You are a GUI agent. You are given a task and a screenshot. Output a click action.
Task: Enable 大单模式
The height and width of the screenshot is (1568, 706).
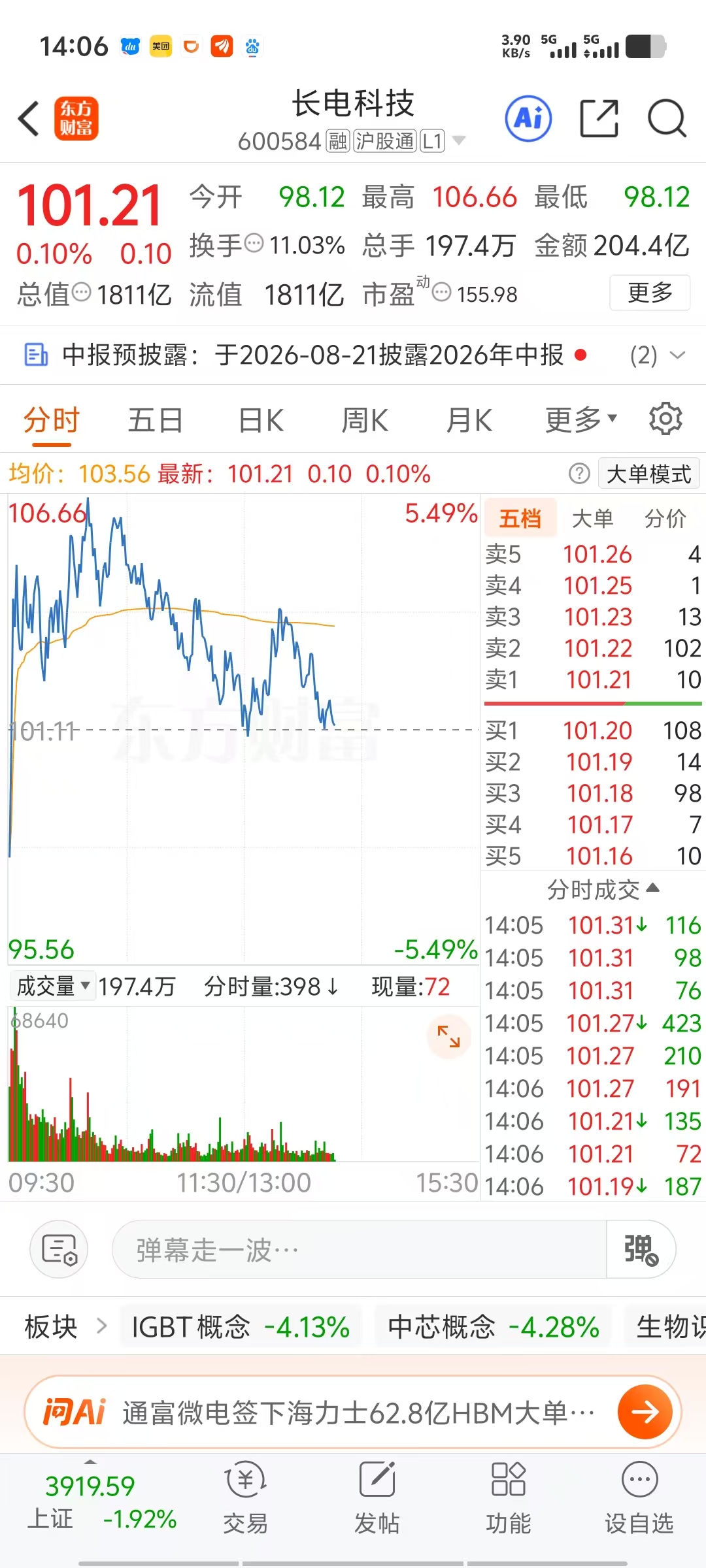click(x=648, y=474)
